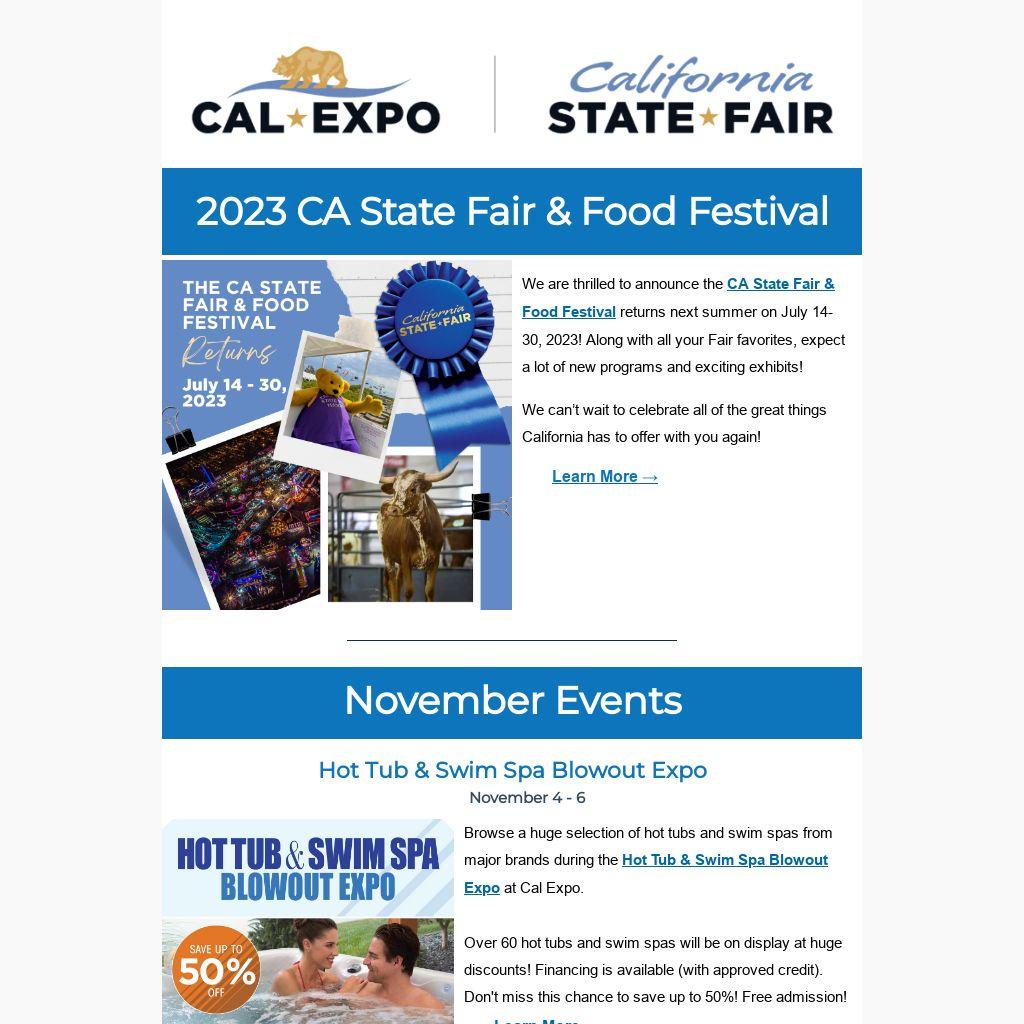The width and height of the screenshot is (1024, 1024).
Task: Tap Learn More under the State Fair announcement
Action: (x=604, y=477)
